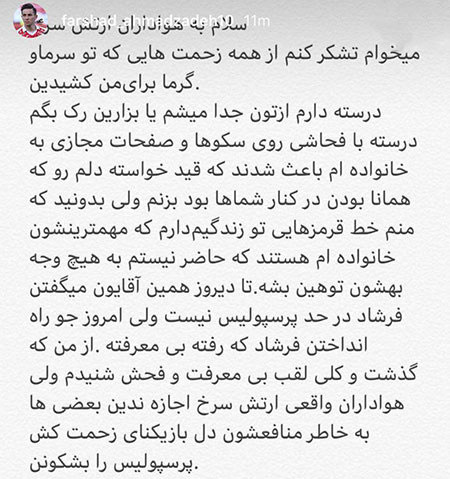The width and height of the screenshot is (450, 479).
Task: Open the story poster's profile picture
Action: click(30, 22)
